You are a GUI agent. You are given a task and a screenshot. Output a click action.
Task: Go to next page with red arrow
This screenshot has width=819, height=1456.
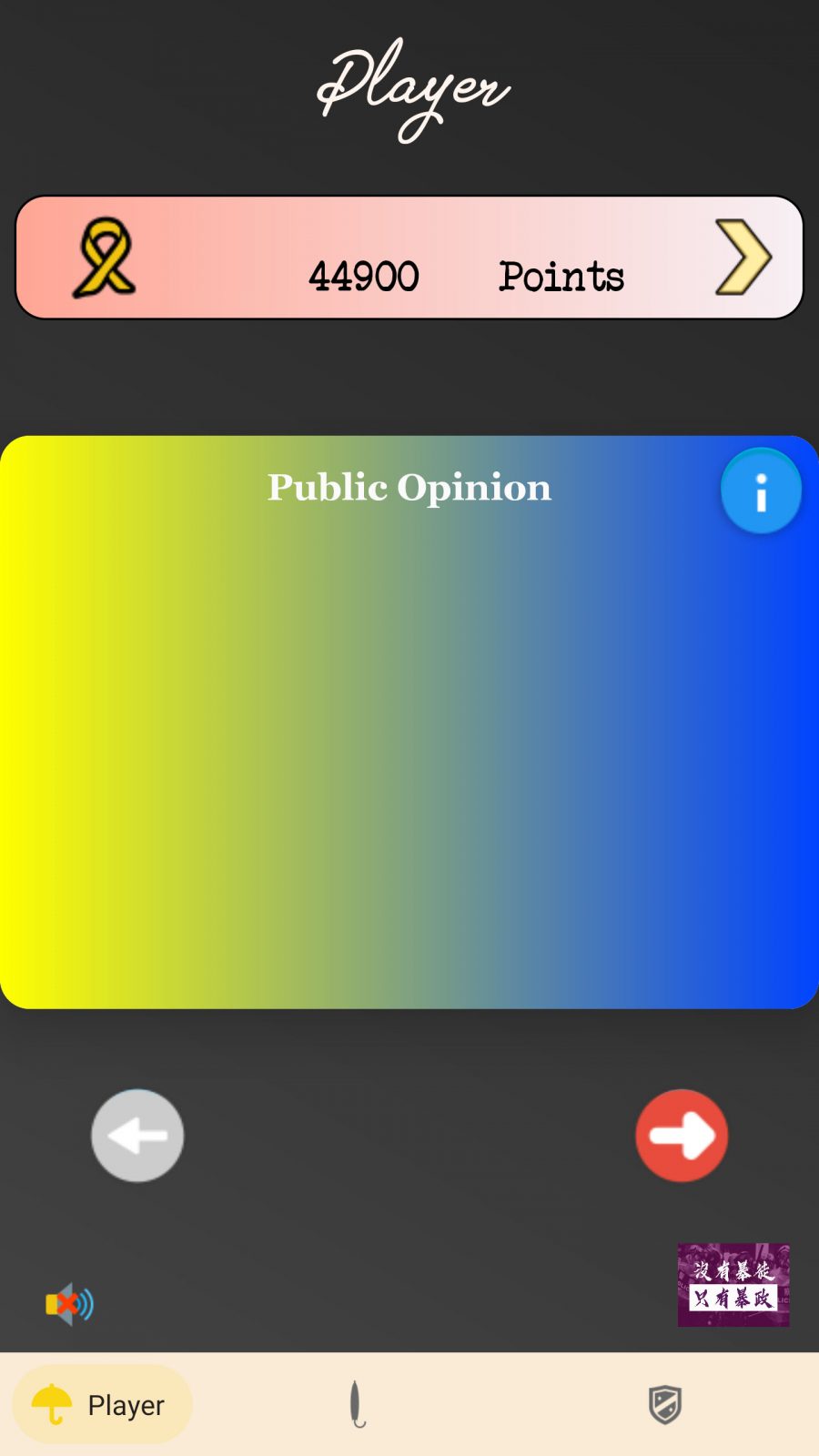(682, 1136)
